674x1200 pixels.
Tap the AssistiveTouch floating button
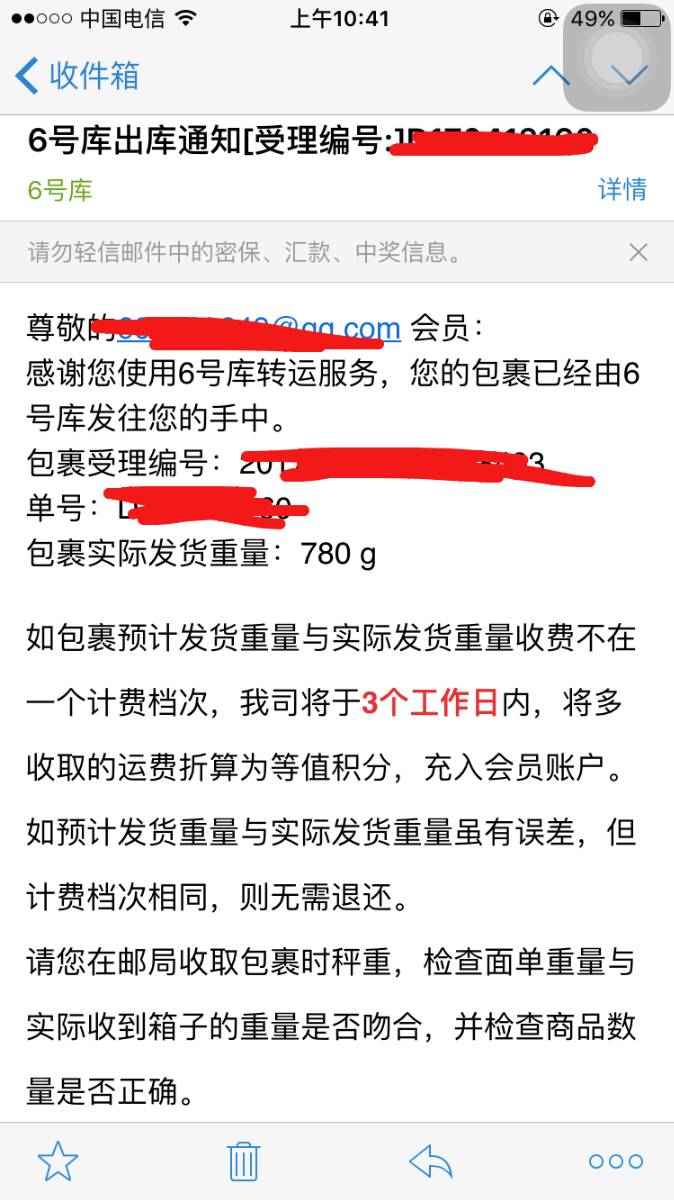pos(616,56)
